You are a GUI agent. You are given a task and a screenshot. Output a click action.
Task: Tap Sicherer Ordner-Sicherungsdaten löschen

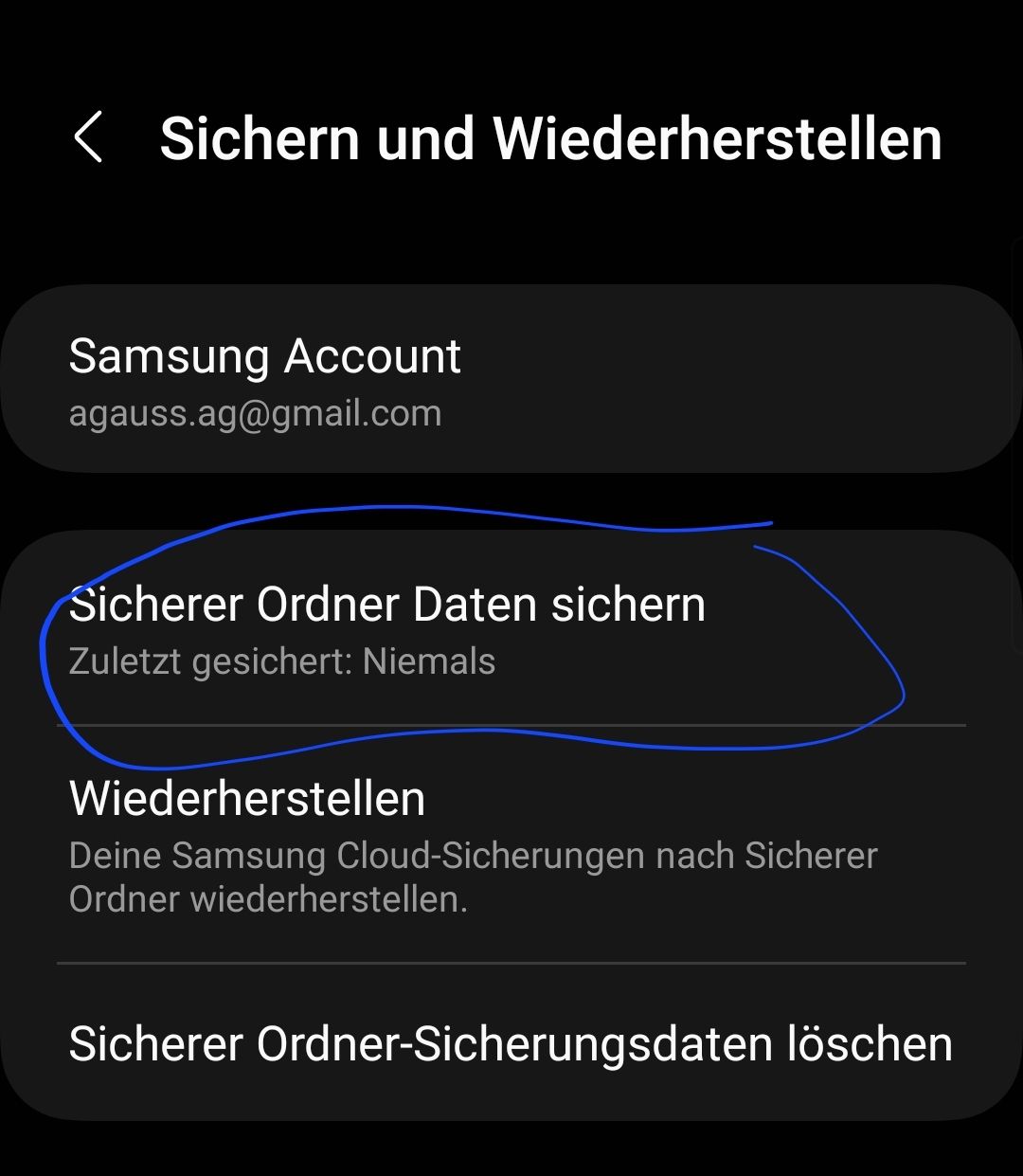(x=510, y=1044)
